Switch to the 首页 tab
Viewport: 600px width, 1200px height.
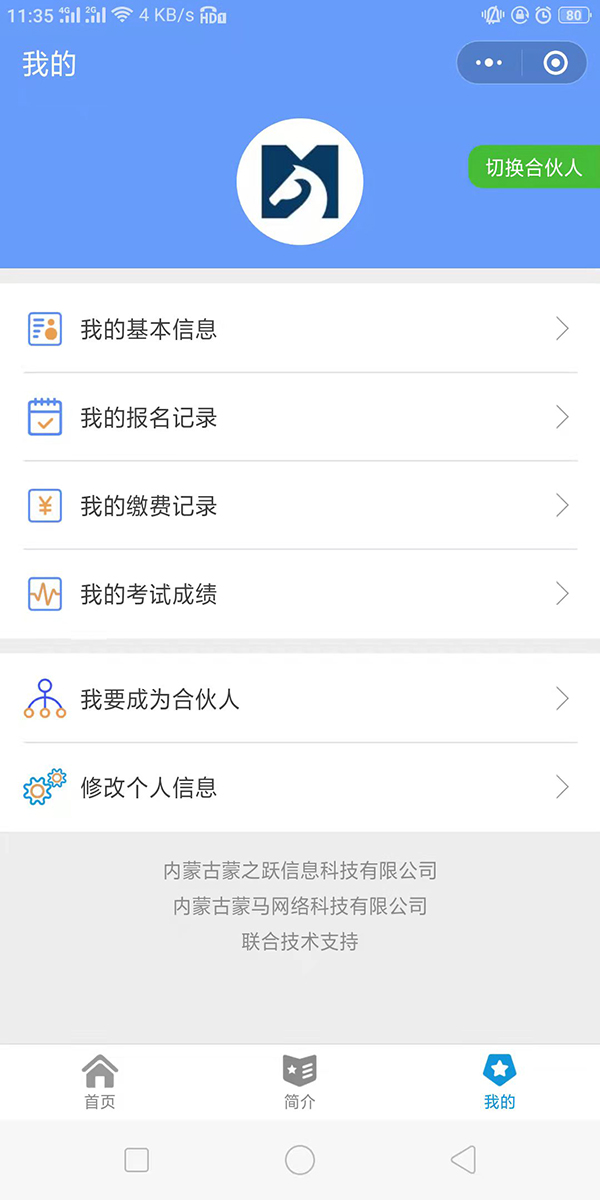coord(100,1083)
